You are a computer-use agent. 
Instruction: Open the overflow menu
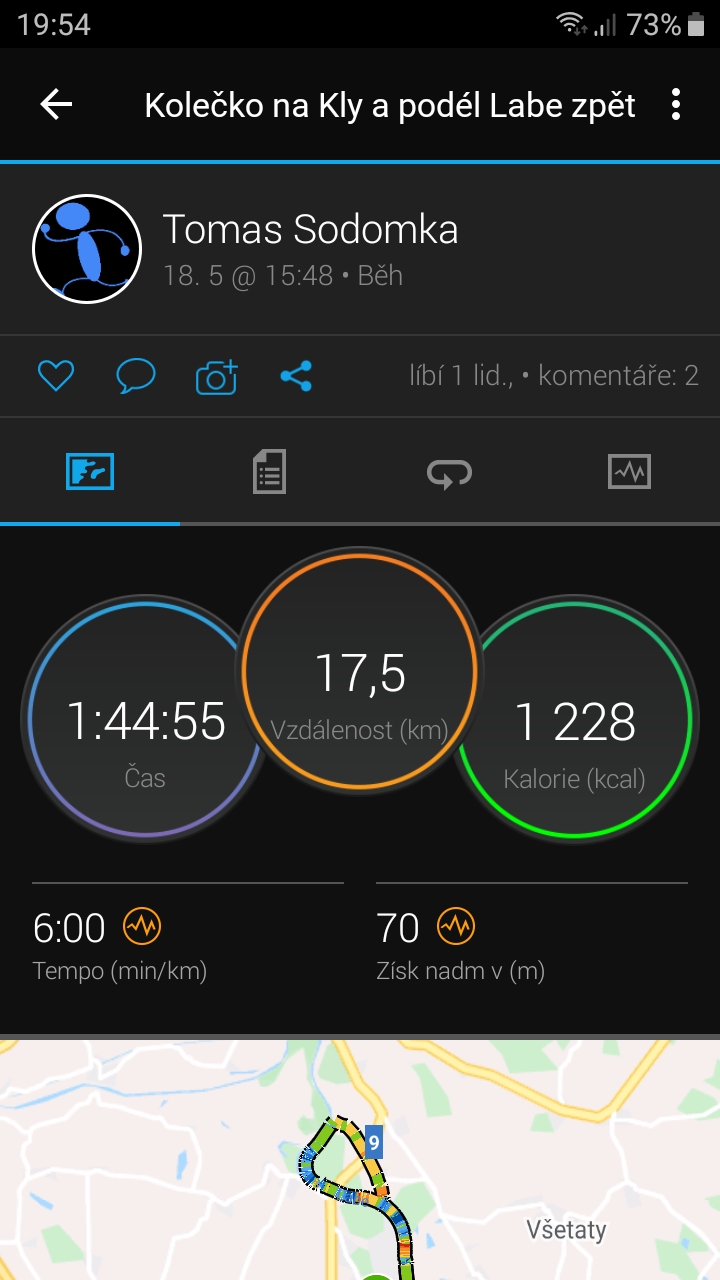(677, 104)
